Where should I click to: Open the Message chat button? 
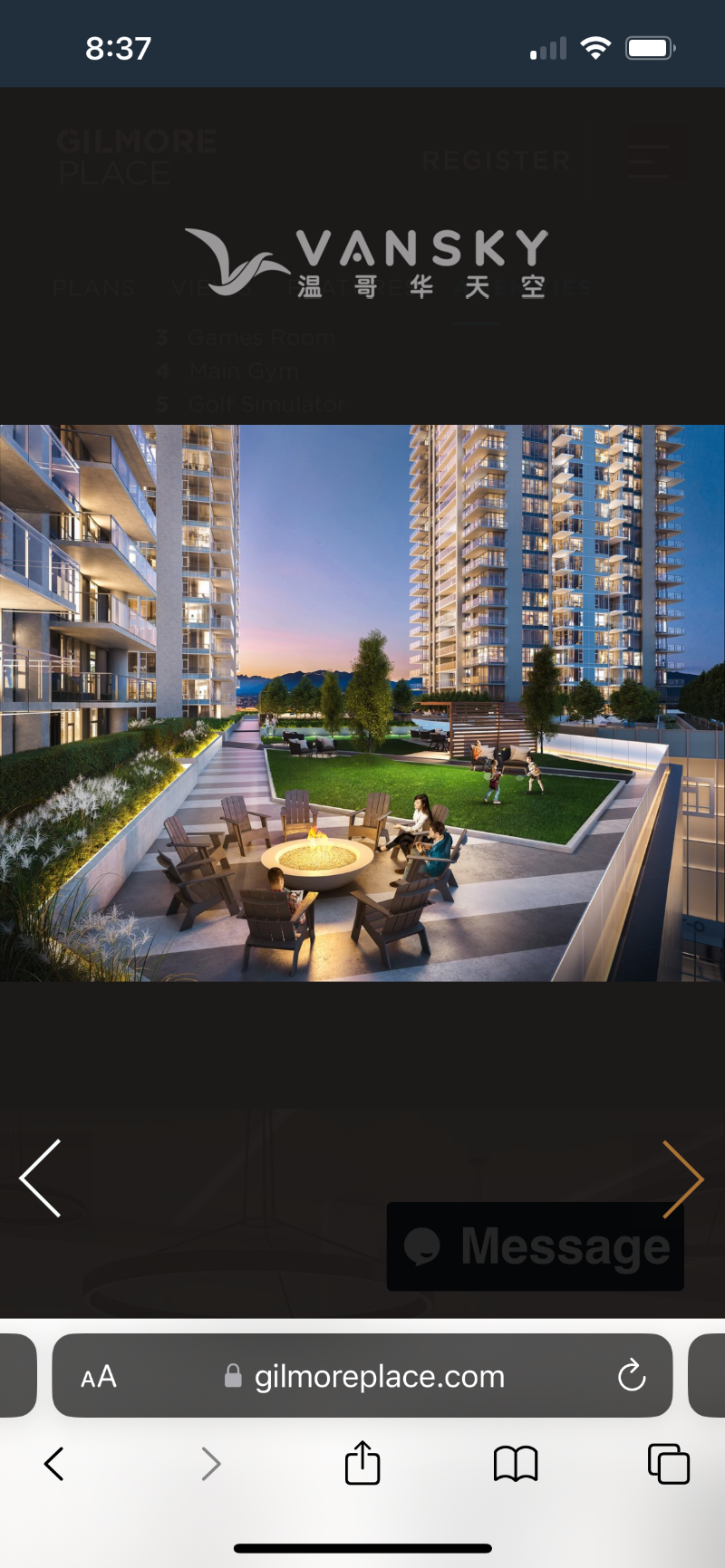(536, 1246)
